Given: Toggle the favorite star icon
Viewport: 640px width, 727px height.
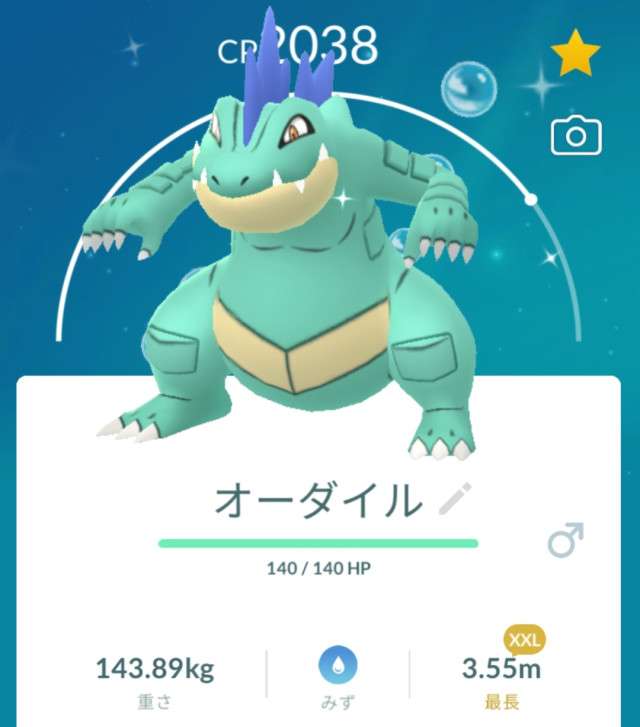Looking at the screenshot, I should pyautogui.click(x=575, y=56).
